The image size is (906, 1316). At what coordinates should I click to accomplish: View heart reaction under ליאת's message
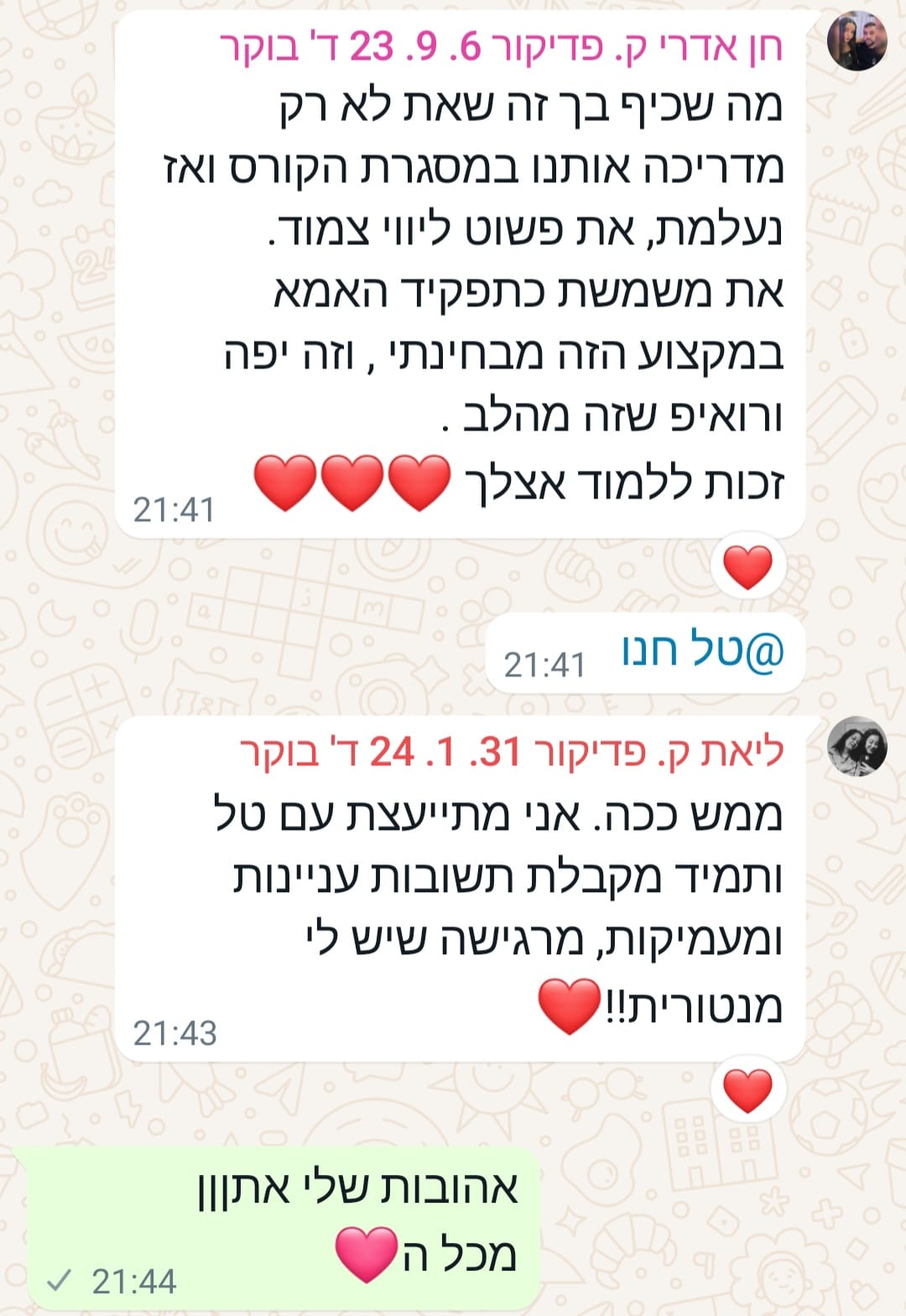click(x=747, y=1090)
